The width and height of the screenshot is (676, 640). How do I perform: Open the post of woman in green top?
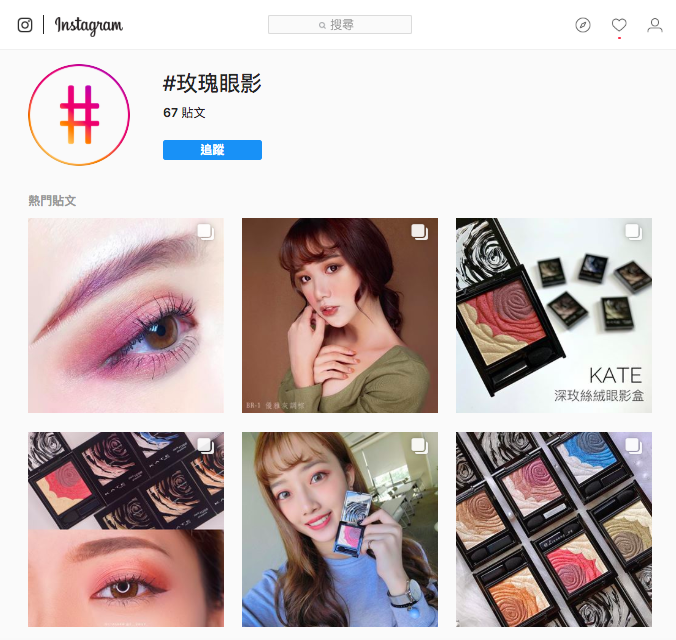coord(340,315)
